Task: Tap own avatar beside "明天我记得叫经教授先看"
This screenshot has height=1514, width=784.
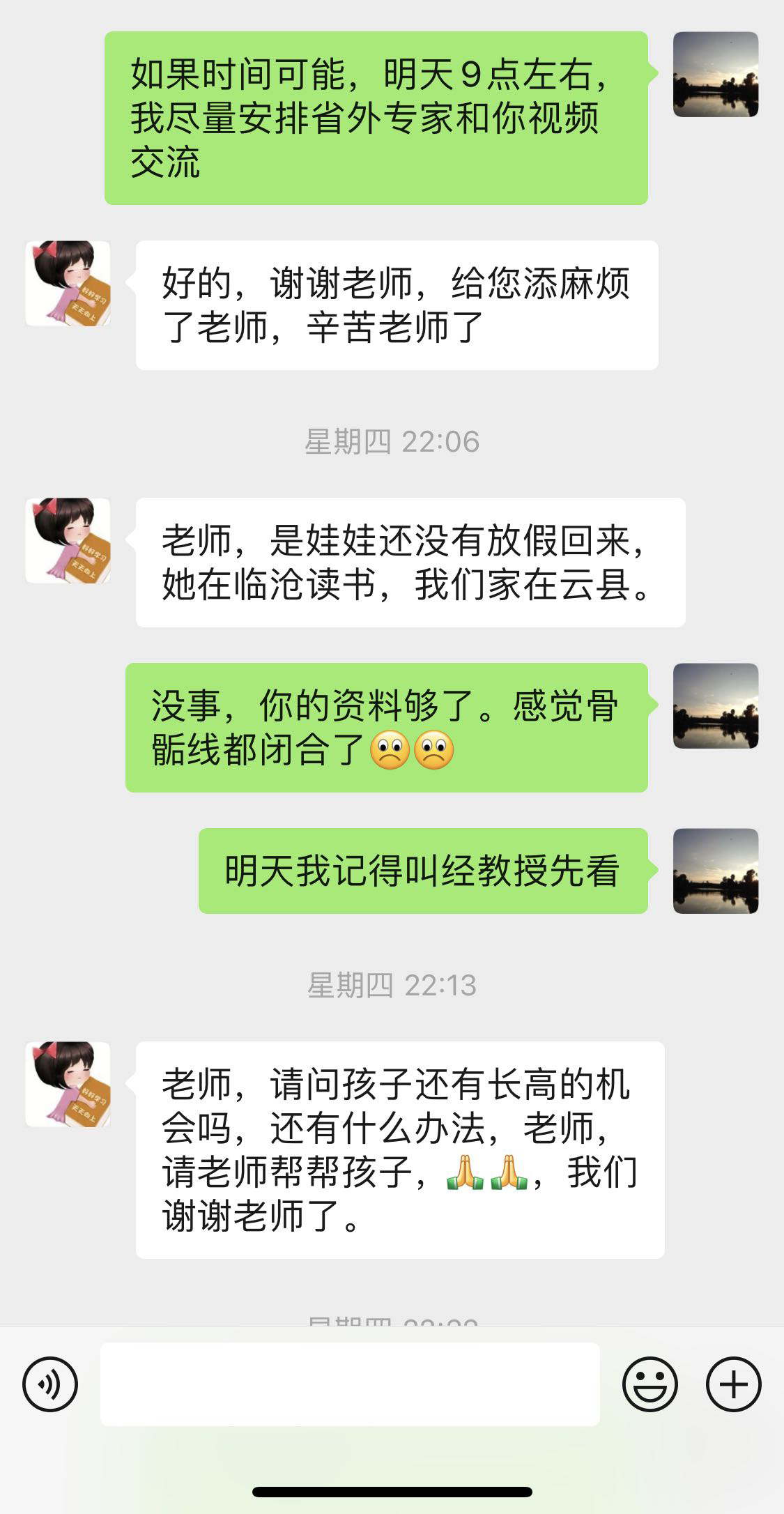Action: [716, 871]
